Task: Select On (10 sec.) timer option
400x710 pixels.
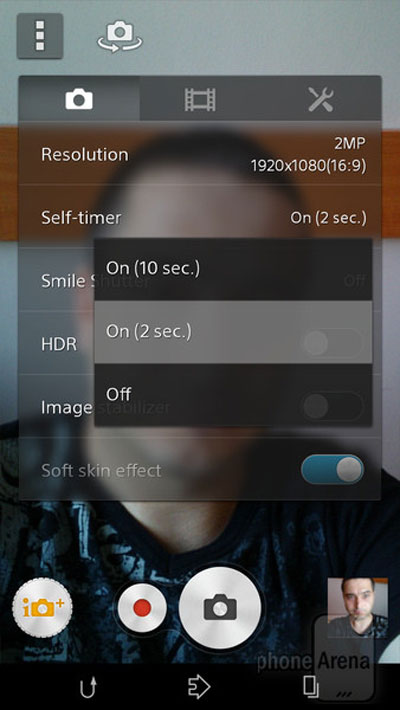Action: pyautogui.click(x=233, y=269)
